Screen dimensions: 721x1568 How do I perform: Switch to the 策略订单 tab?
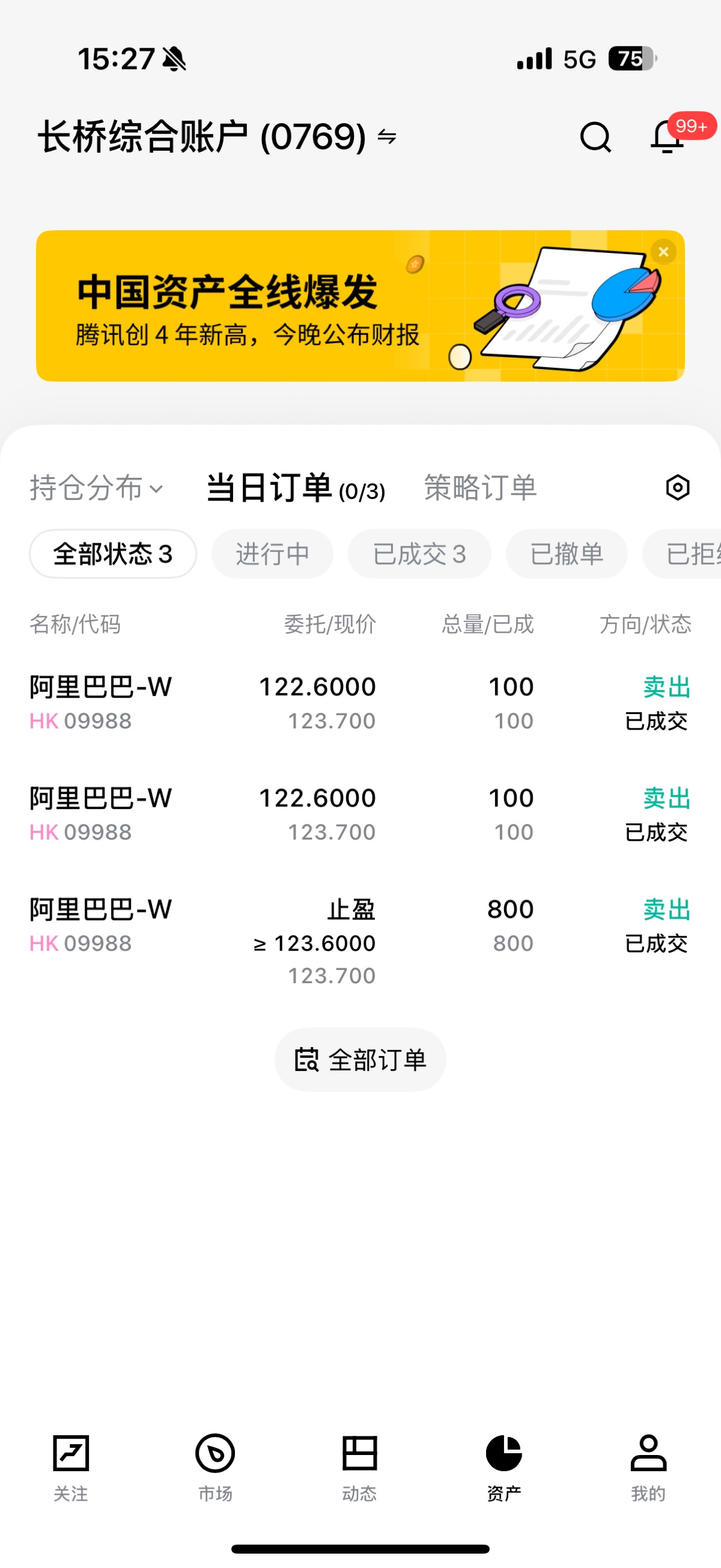click(x=480, y=488)
